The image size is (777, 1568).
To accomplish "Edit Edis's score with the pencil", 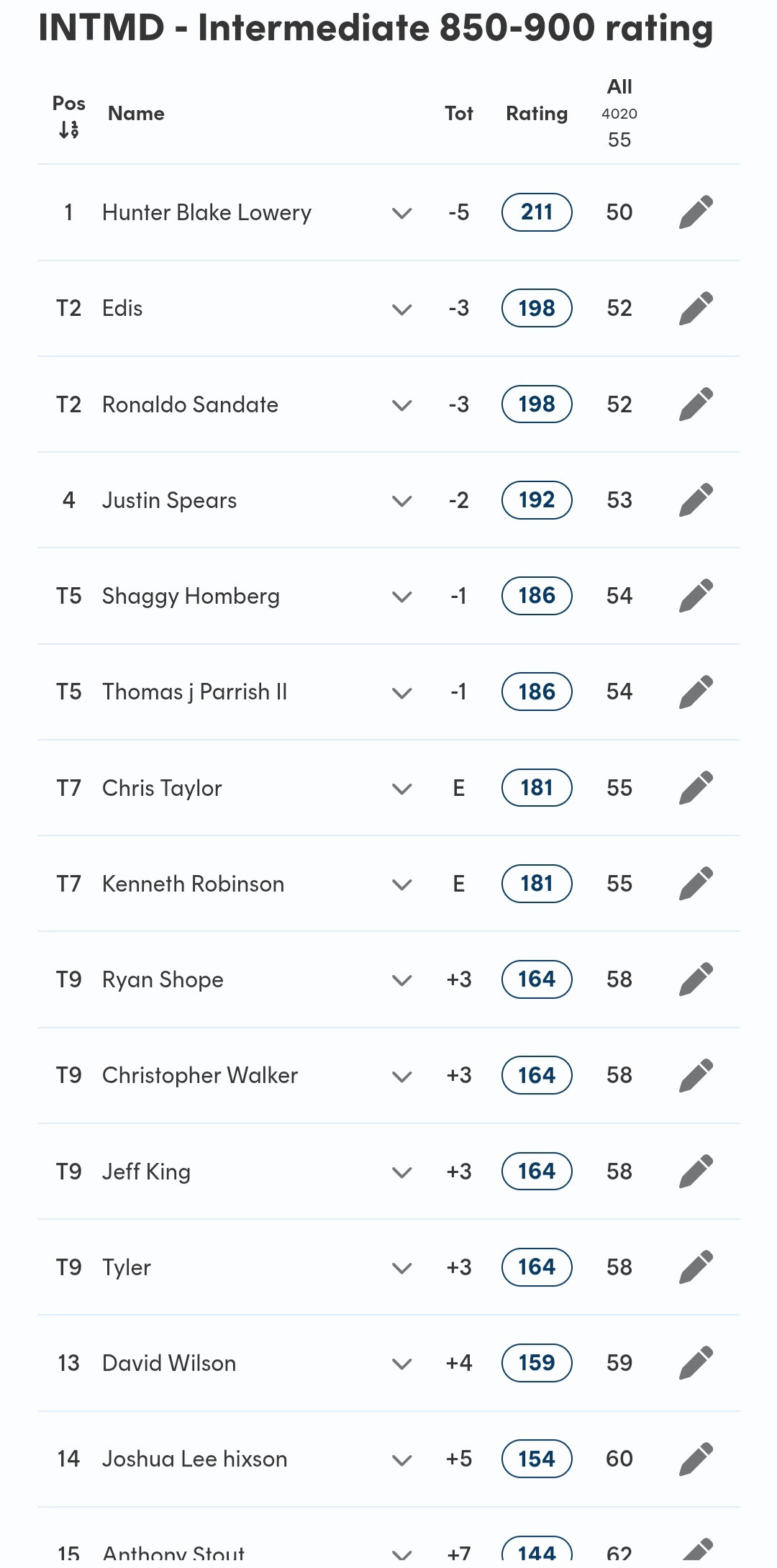I will tap(696, 309).
